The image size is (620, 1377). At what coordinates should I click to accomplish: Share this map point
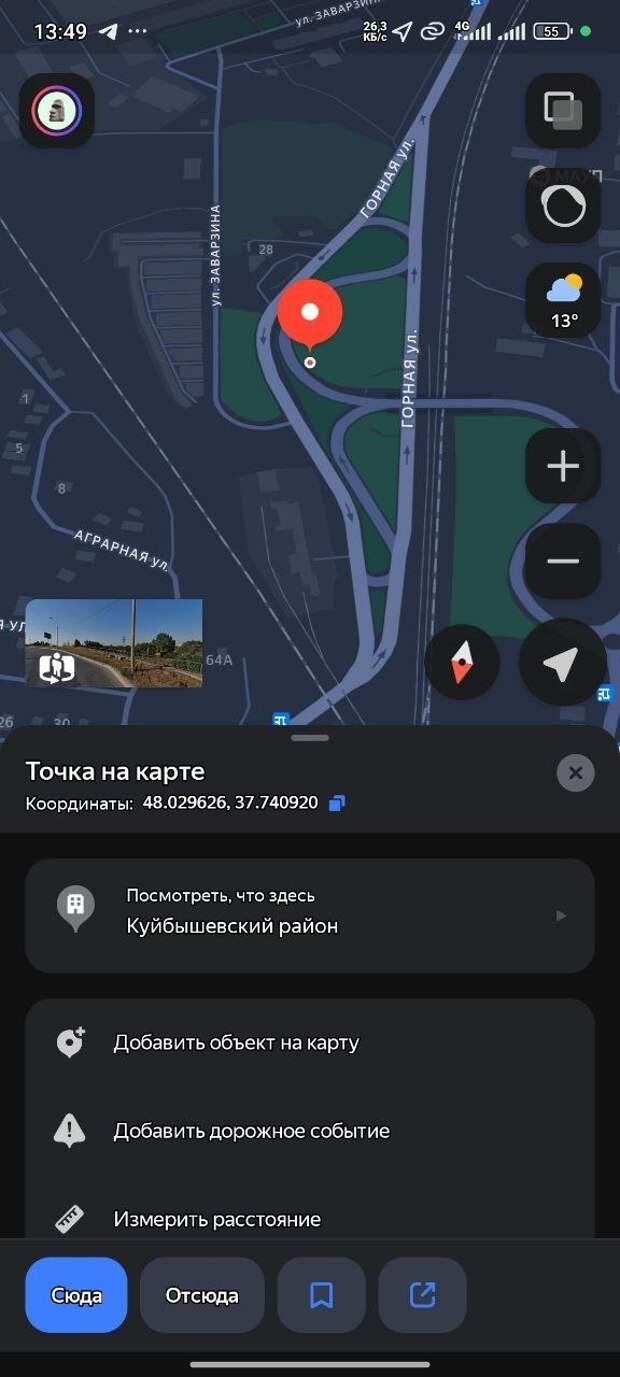422,1295
